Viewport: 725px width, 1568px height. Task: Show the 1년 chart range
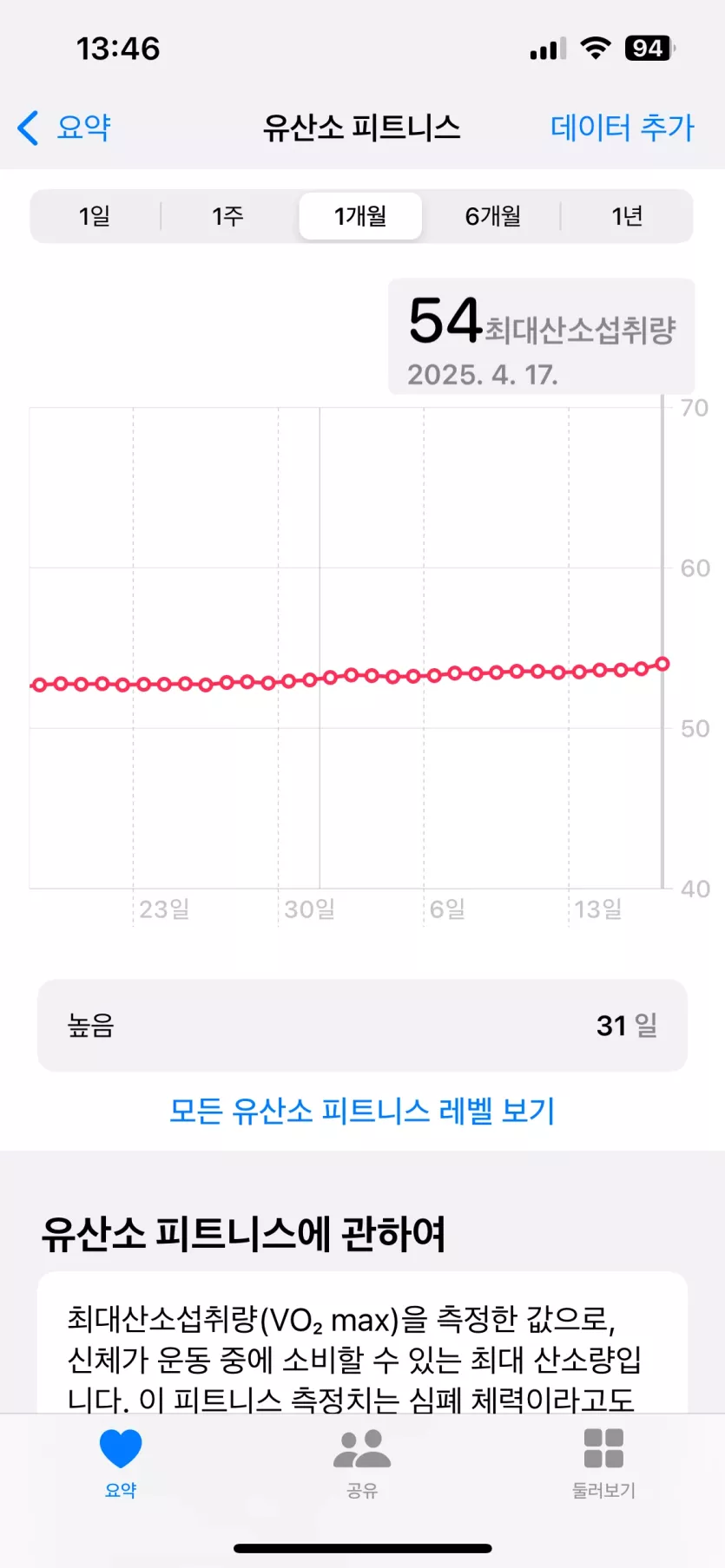(627, 216)
